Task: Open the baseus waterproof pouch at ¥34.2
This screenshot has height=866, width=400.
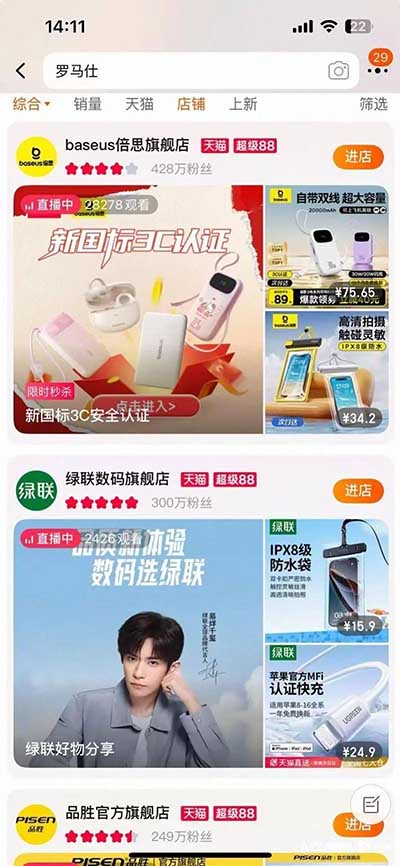Action: pyautogui.click(x=327, y=372)
